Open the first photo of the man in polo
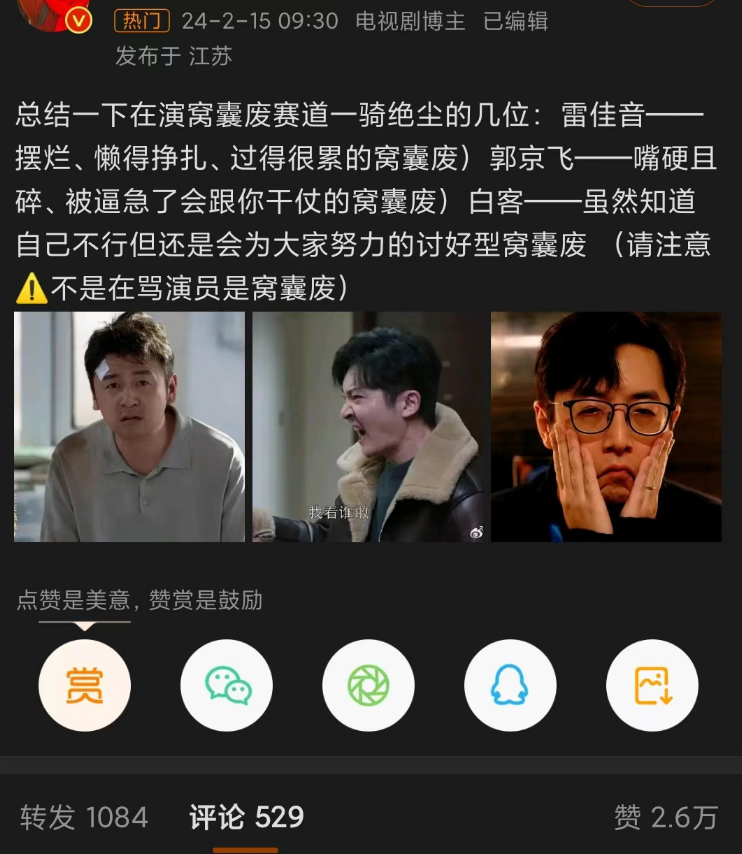 pos(129,427)
